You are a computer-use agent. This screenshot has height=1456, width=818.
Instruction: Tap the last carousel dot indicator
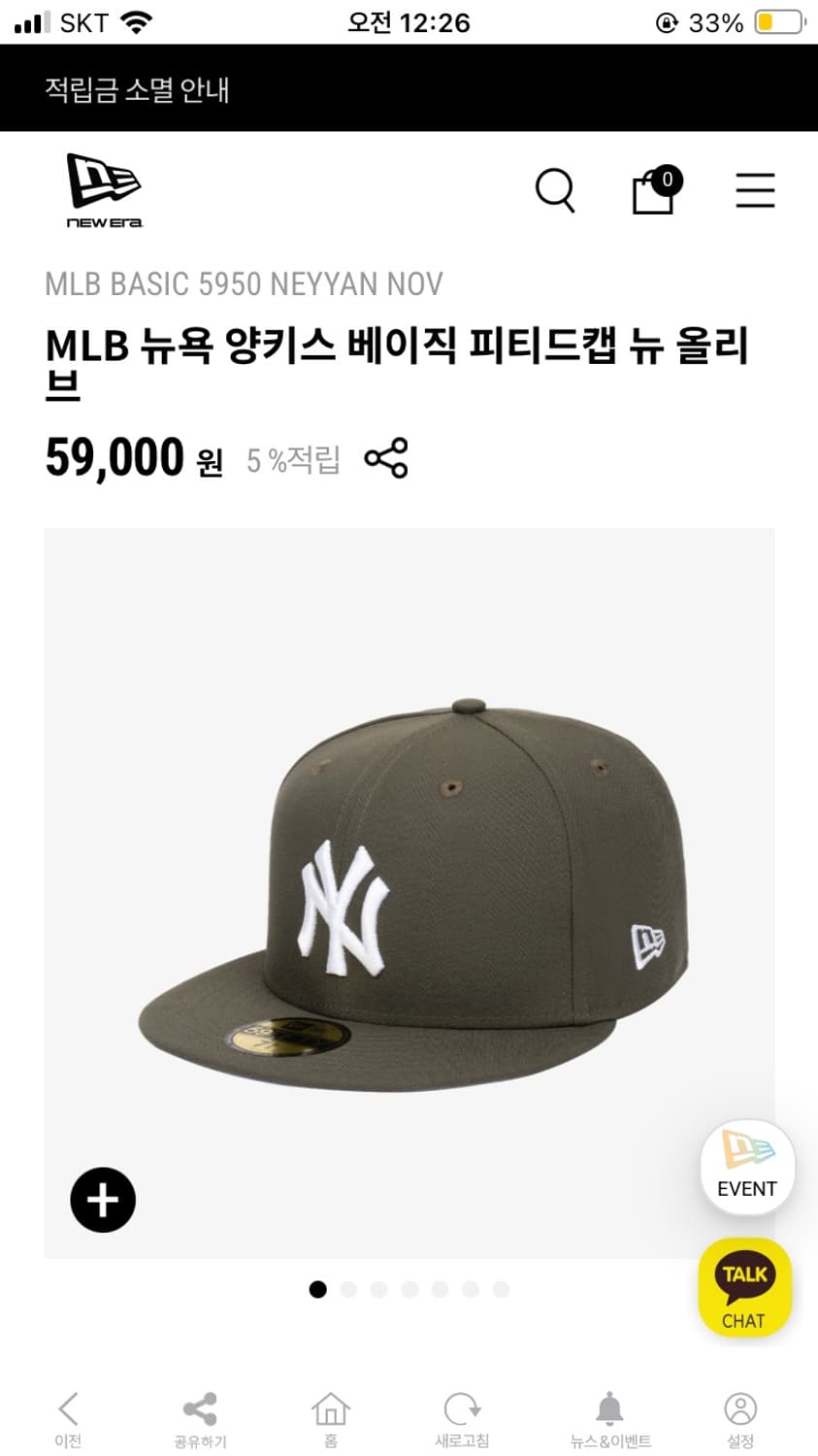(x=502, y=1289)
